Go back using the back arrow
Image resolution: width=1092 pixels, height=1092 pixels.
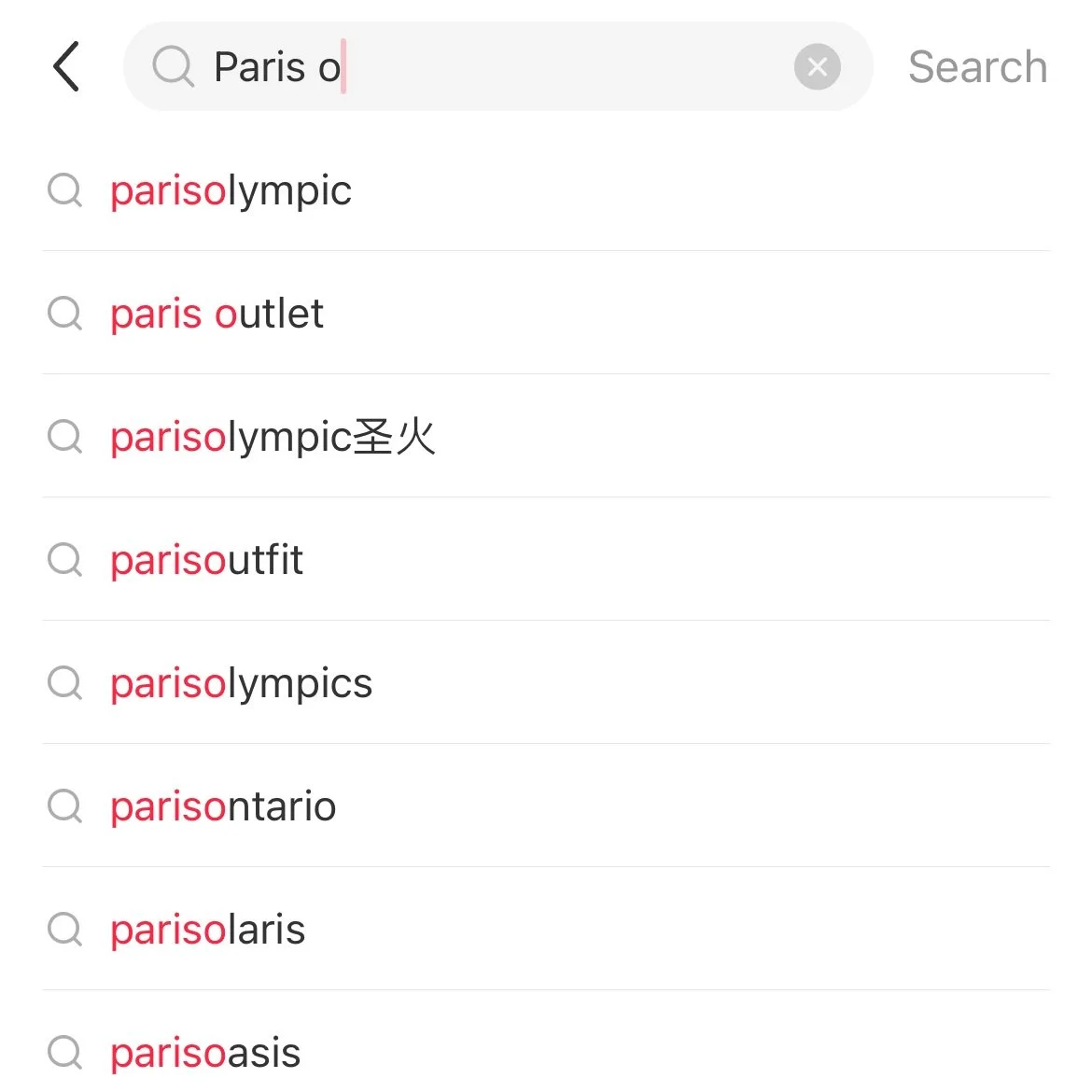coord(67,67)
